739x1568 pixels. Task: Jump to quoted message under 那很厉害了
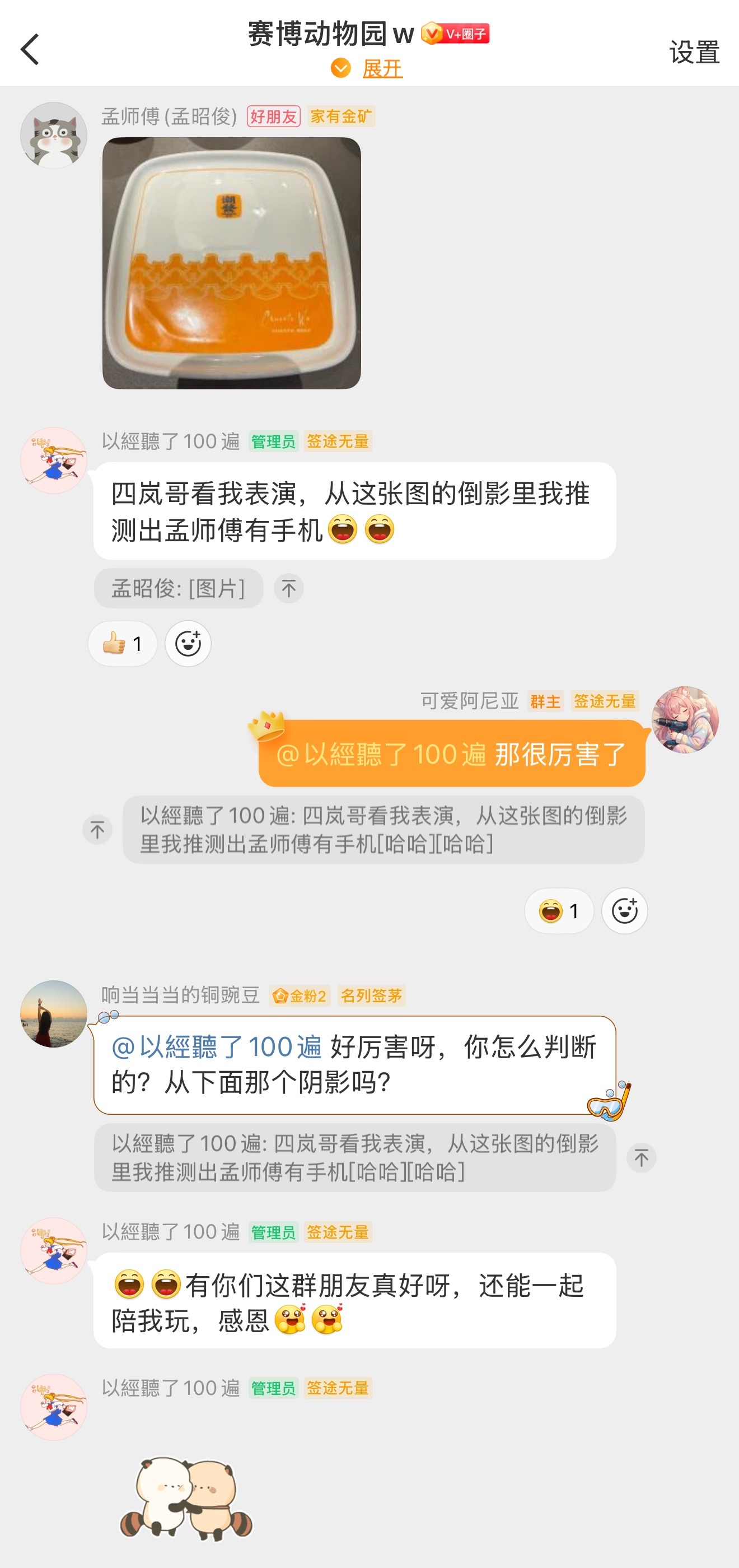(97, 829)
